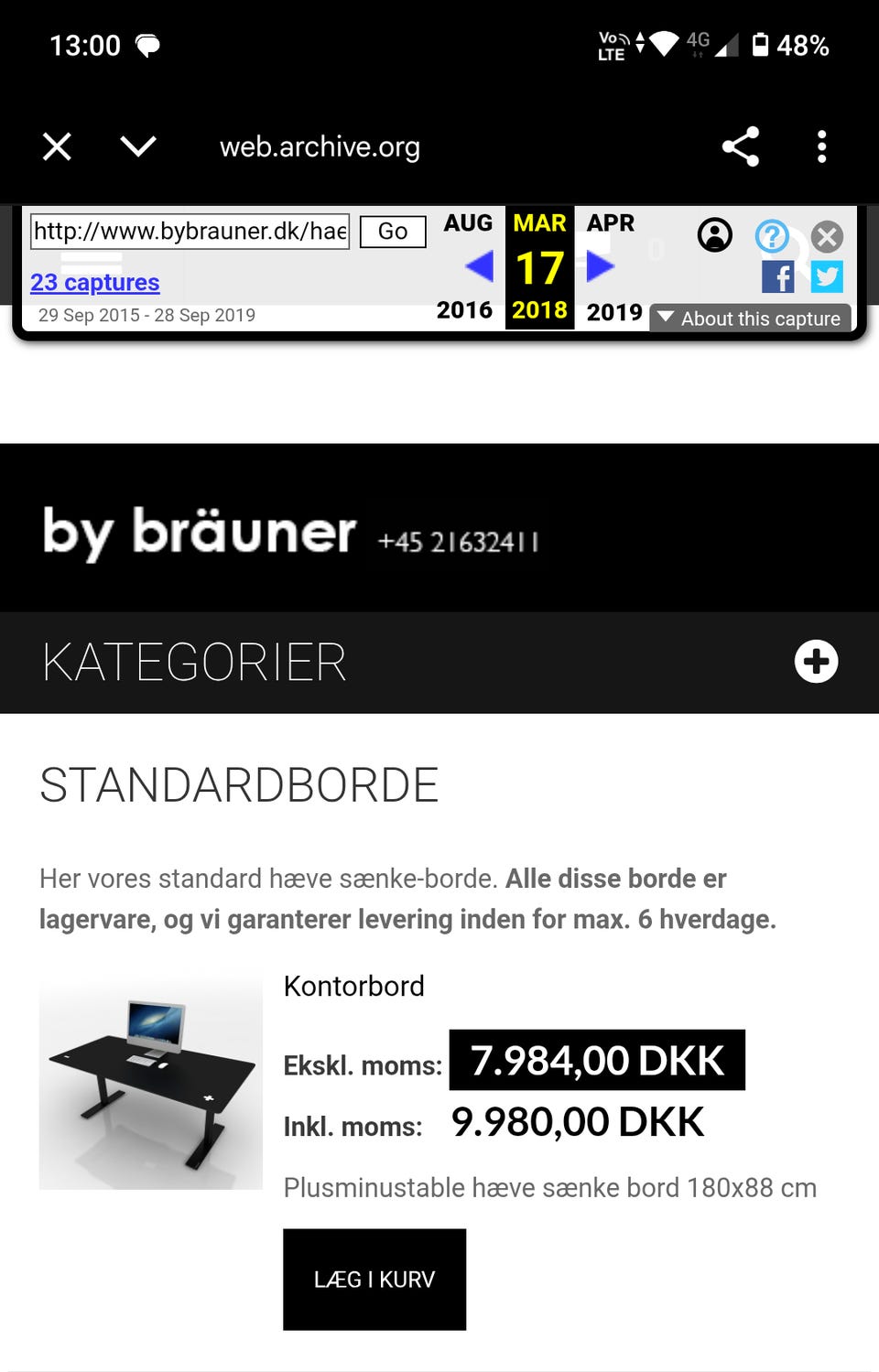Expand the About this capture panel
The height and width of the screenshot is (1372, 879).
coord(750,318)
